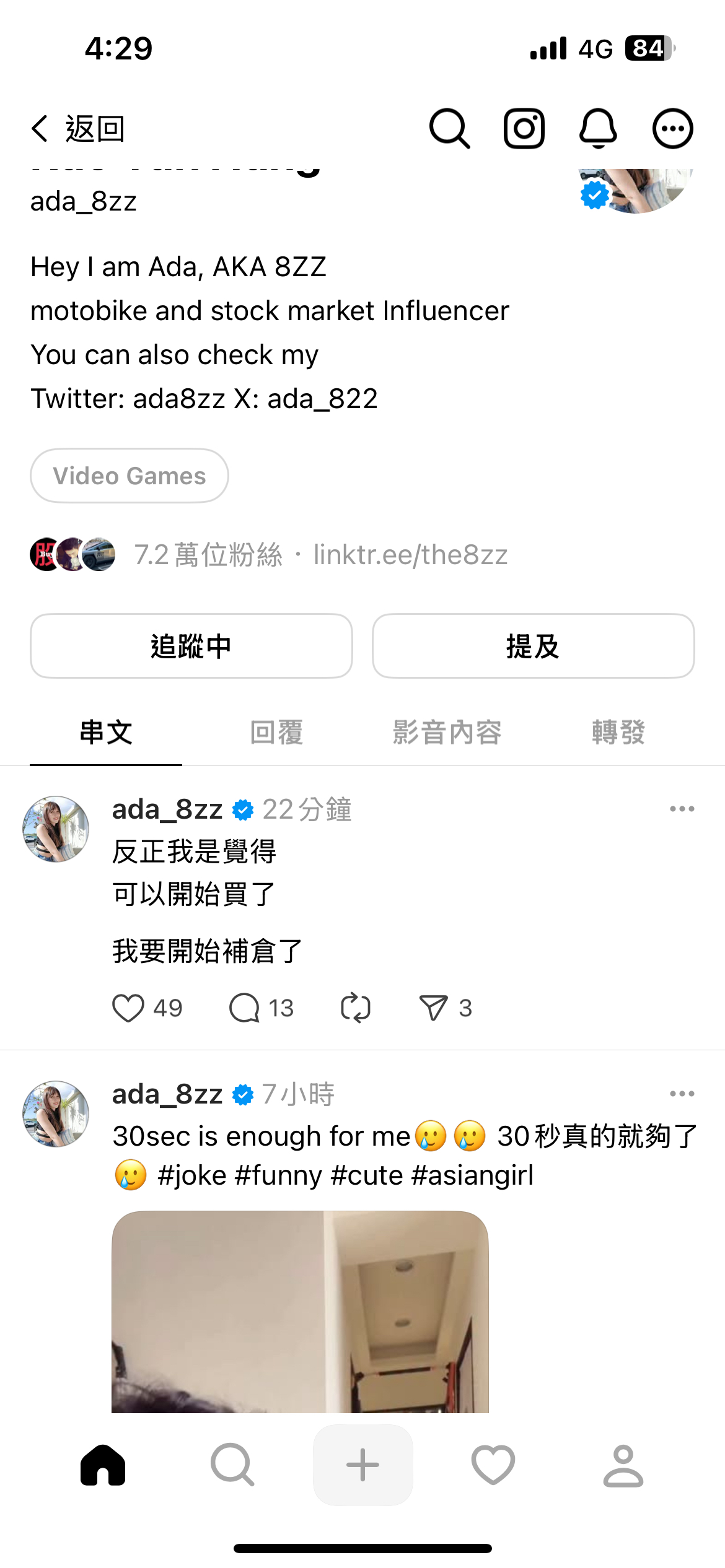This screenshot has width=725, height=1568.
Task: Open linked Instagram profile icon
Action: tap(524, 129)
